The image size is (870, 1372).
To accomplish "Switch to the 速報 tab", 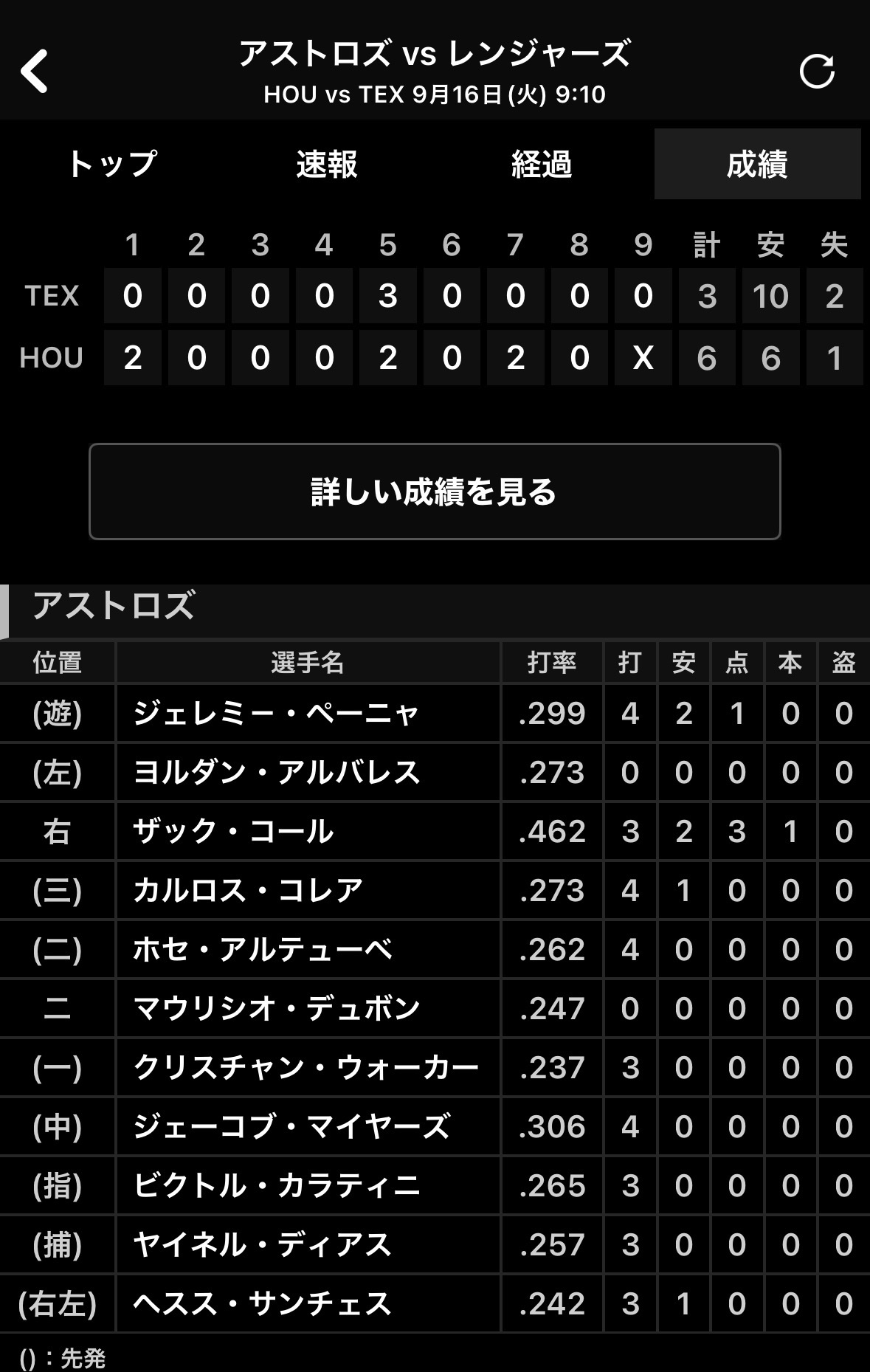I will coord(327,164).
